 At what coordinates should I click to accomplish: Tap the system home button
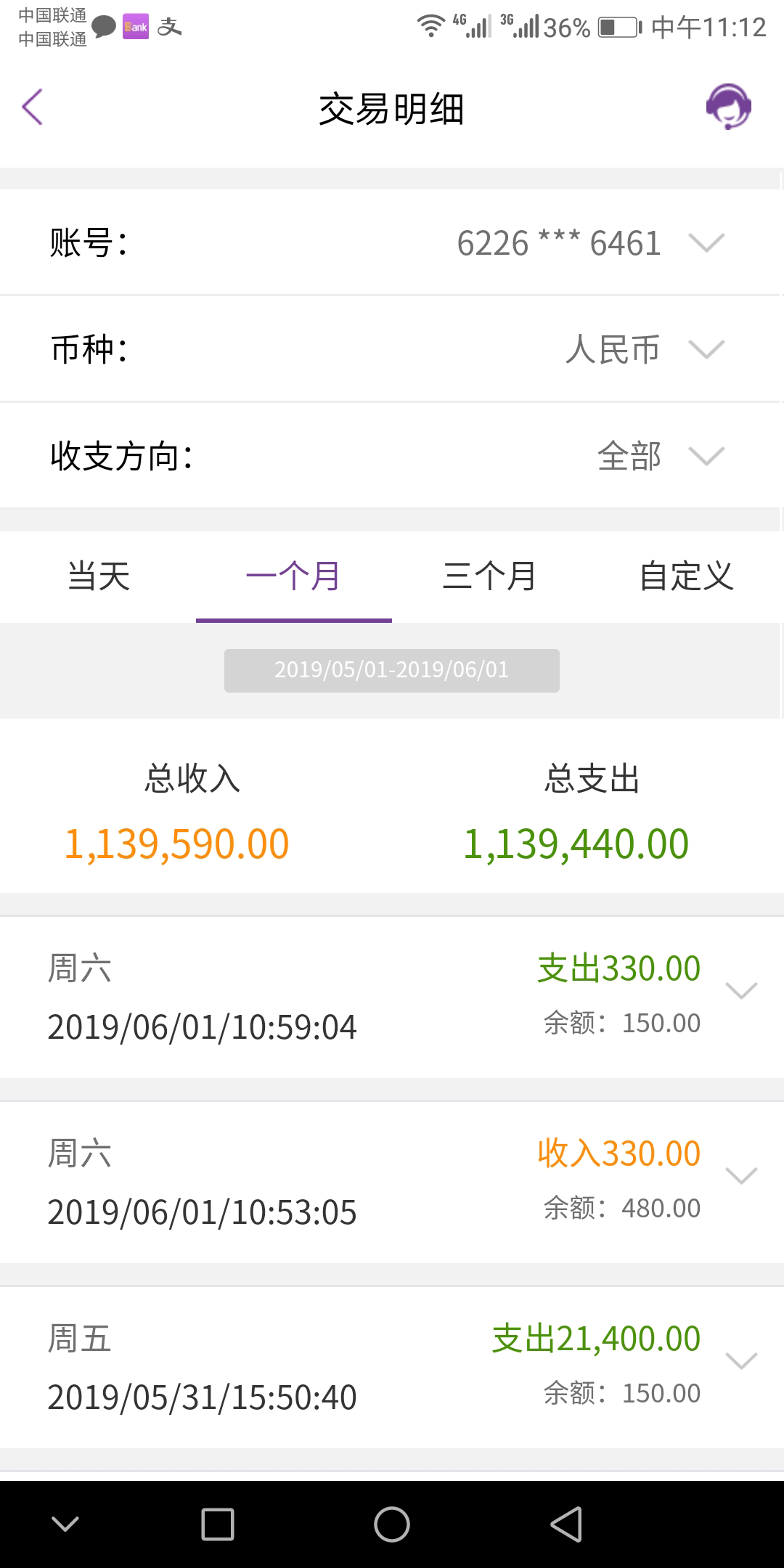392,1524
